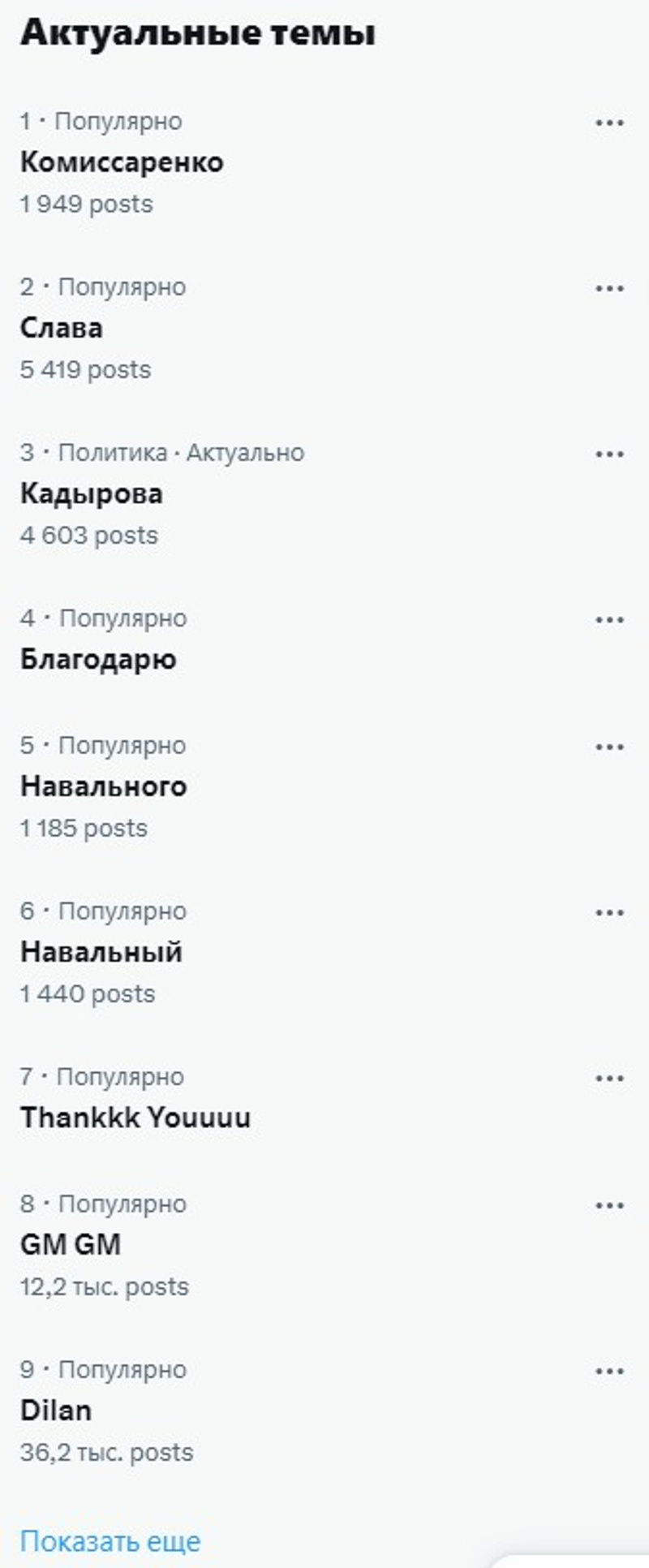Image resolution: width=649 pixels, height=1568 pixels.
Task: Select the Благодарю trending topic
Action: (x=98, y=659)
